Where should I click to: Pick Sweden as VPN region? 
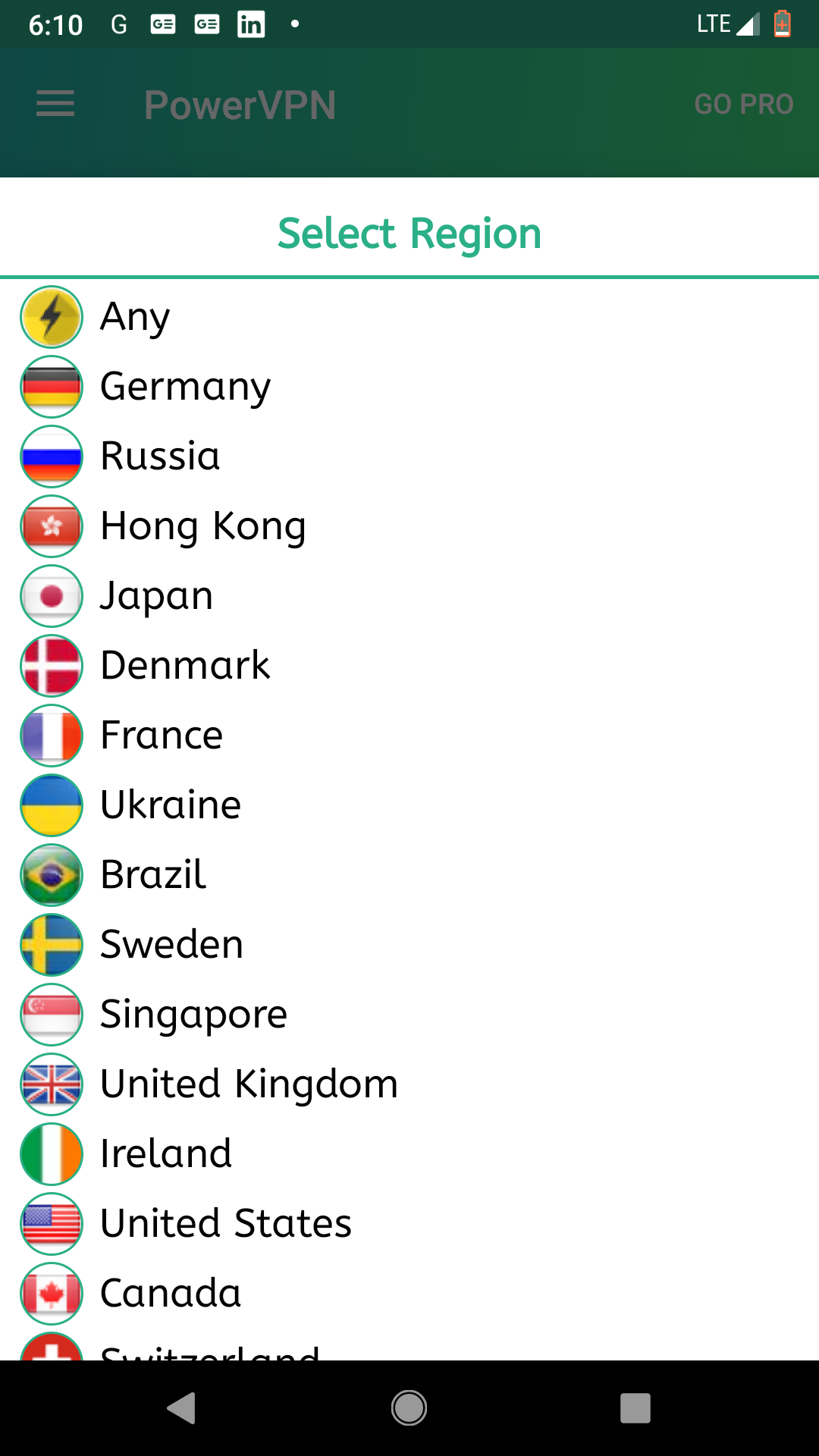pos(409,945)
